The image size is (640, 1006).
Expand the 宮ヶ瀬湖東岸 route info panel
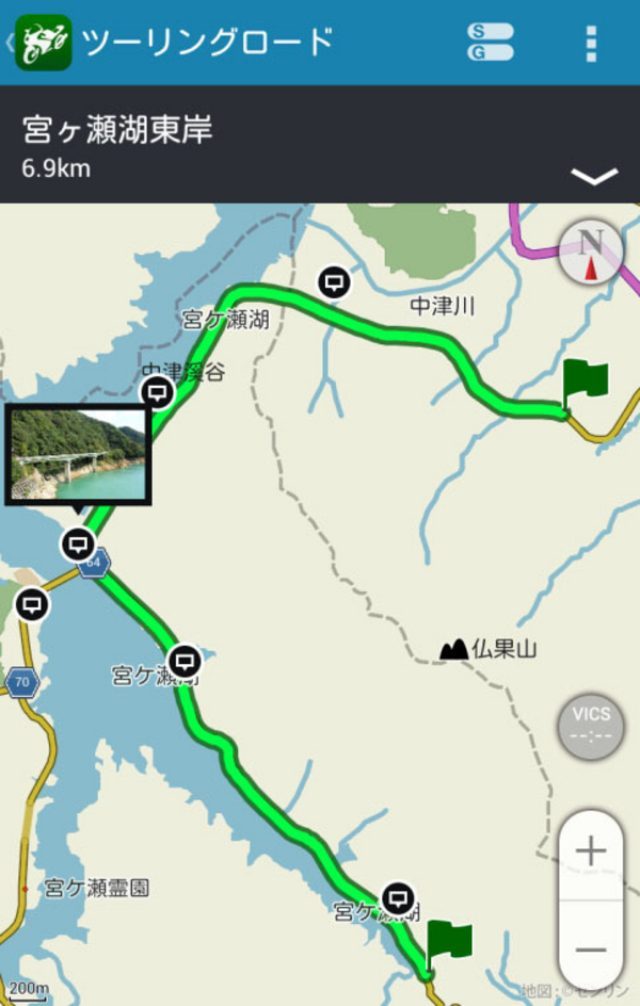pos(594,177)
